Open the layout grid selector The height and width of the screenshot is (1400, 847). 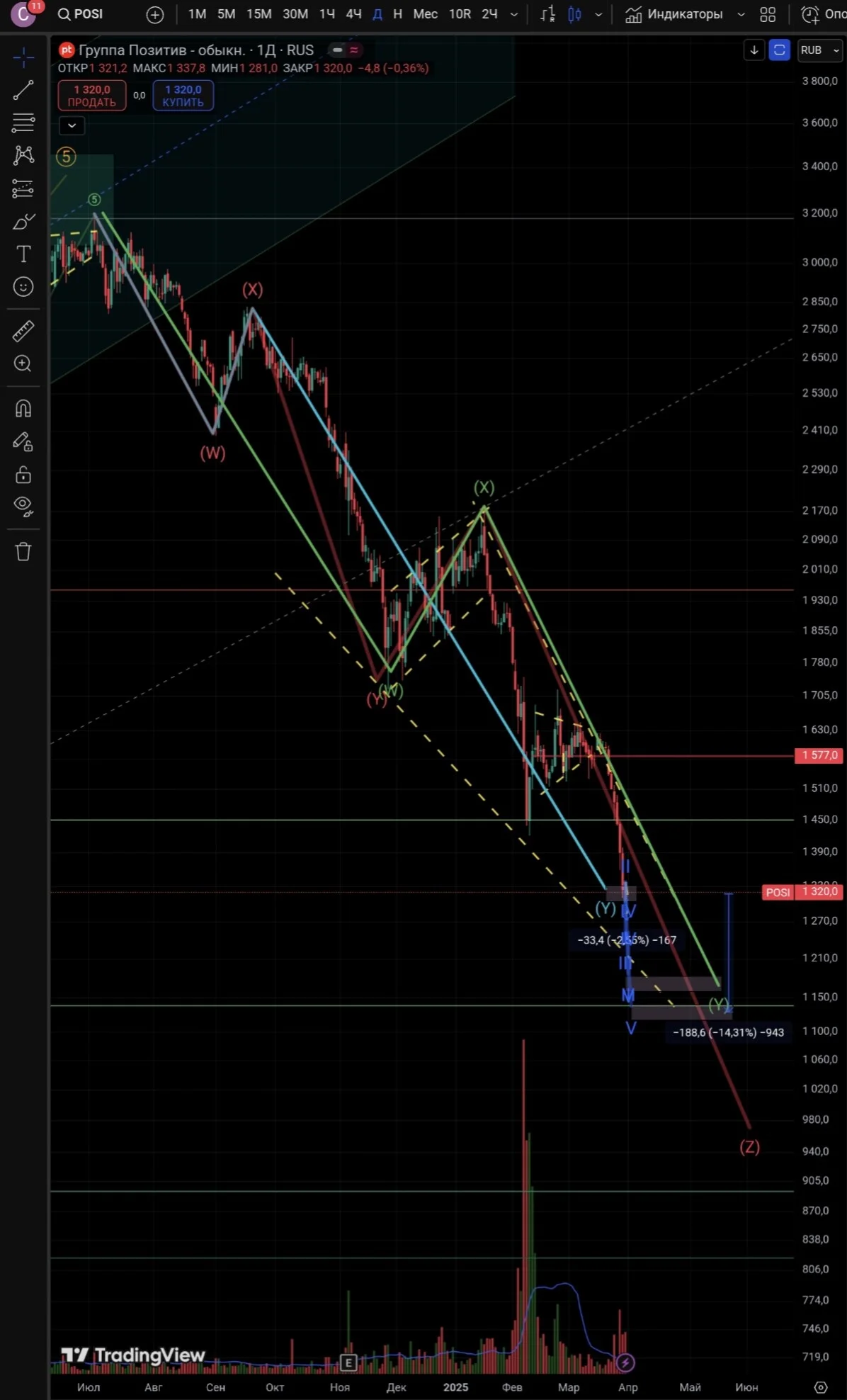click(x=768, y=14)
